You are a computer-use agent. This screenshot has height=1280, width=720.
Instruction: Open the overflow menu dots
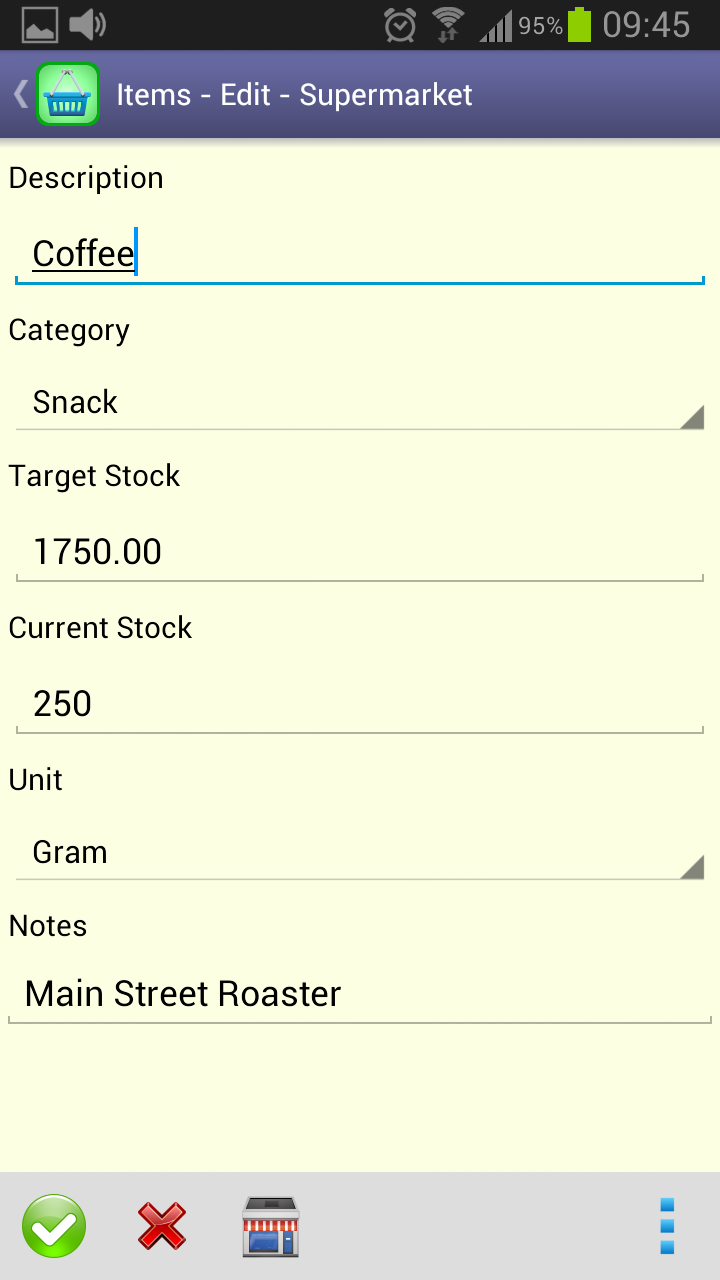pos(667,1226)
